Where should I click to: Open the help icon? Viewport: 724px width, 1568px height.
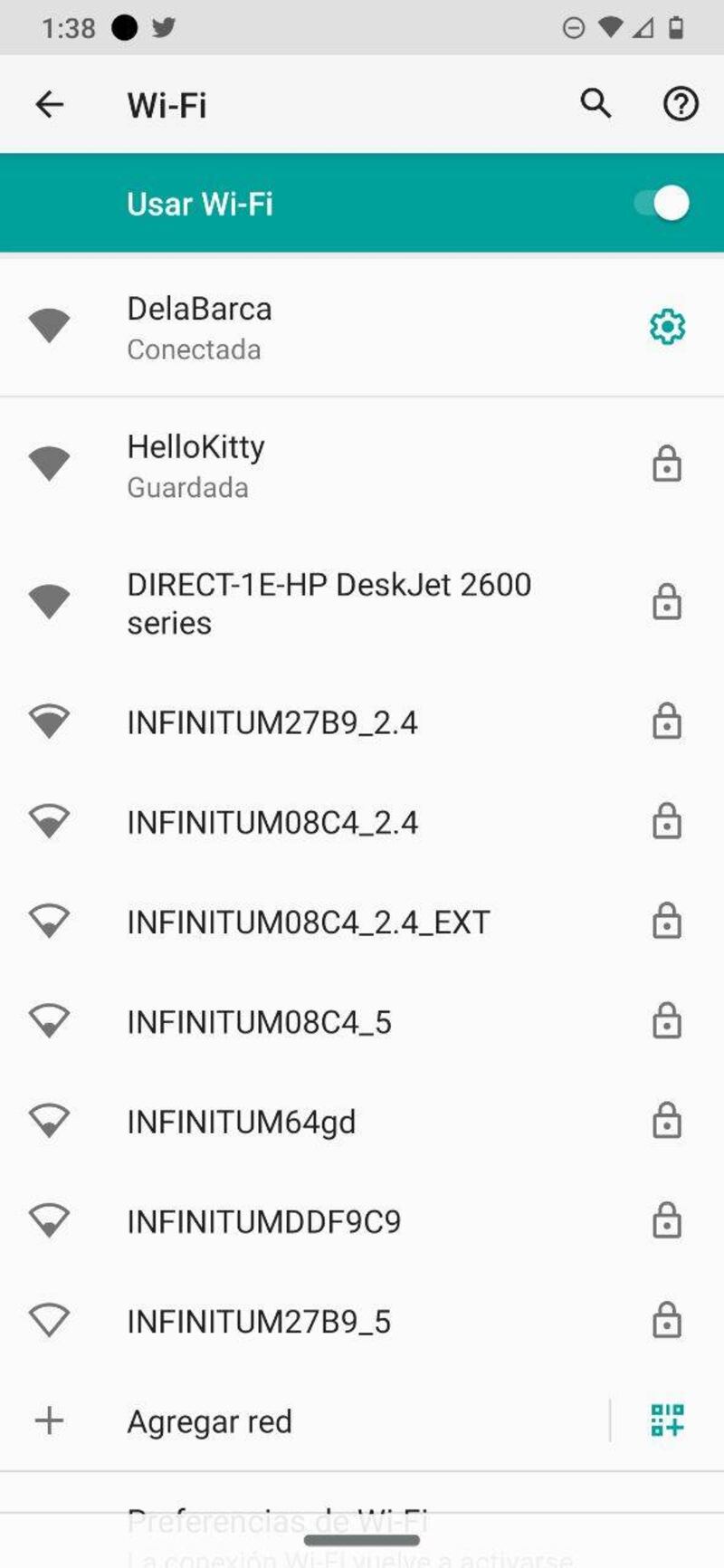coord(681,104)
